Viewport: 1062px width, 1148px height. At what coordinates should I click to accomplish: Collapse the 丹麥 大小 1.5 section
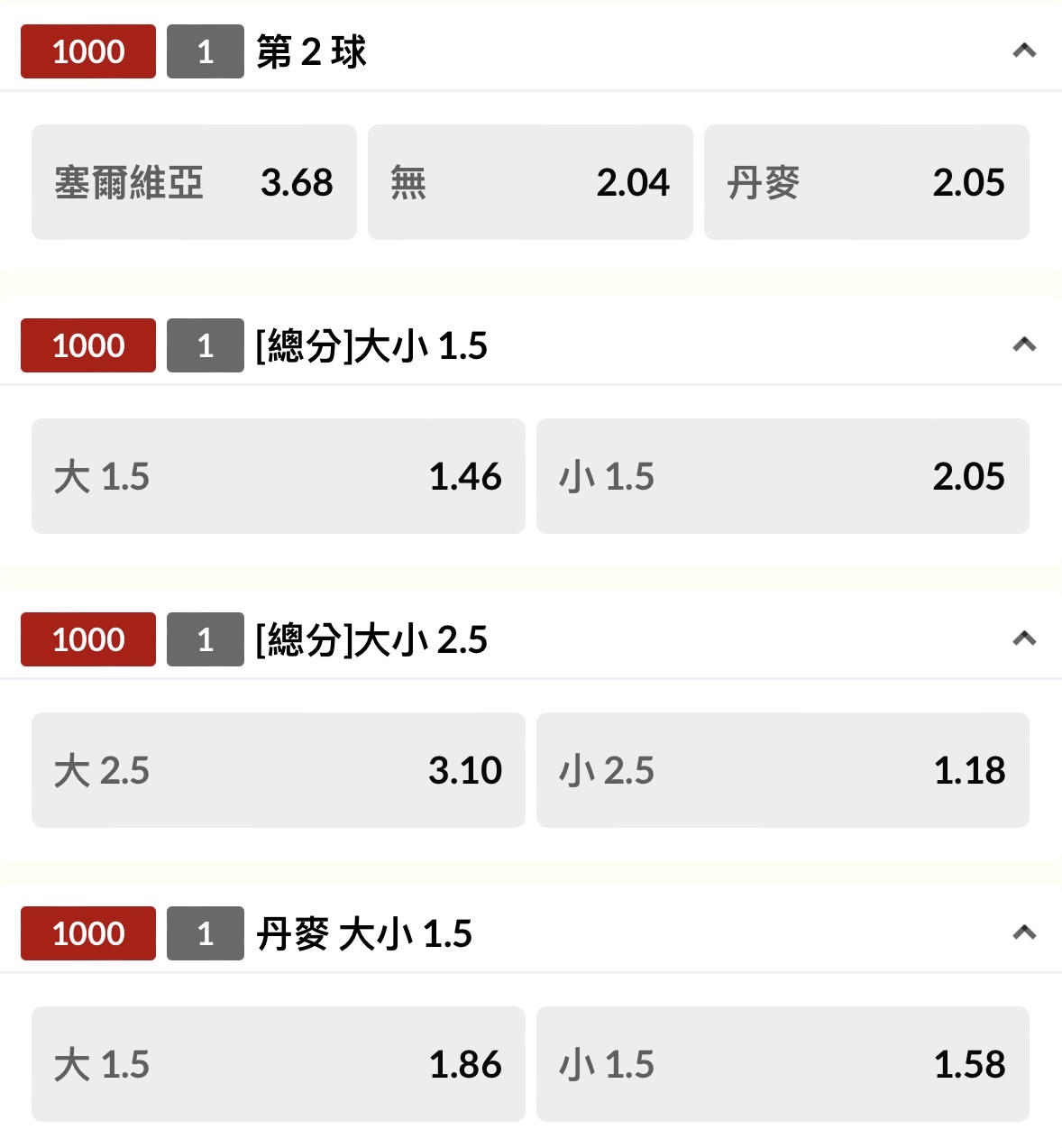[1024, 933]
